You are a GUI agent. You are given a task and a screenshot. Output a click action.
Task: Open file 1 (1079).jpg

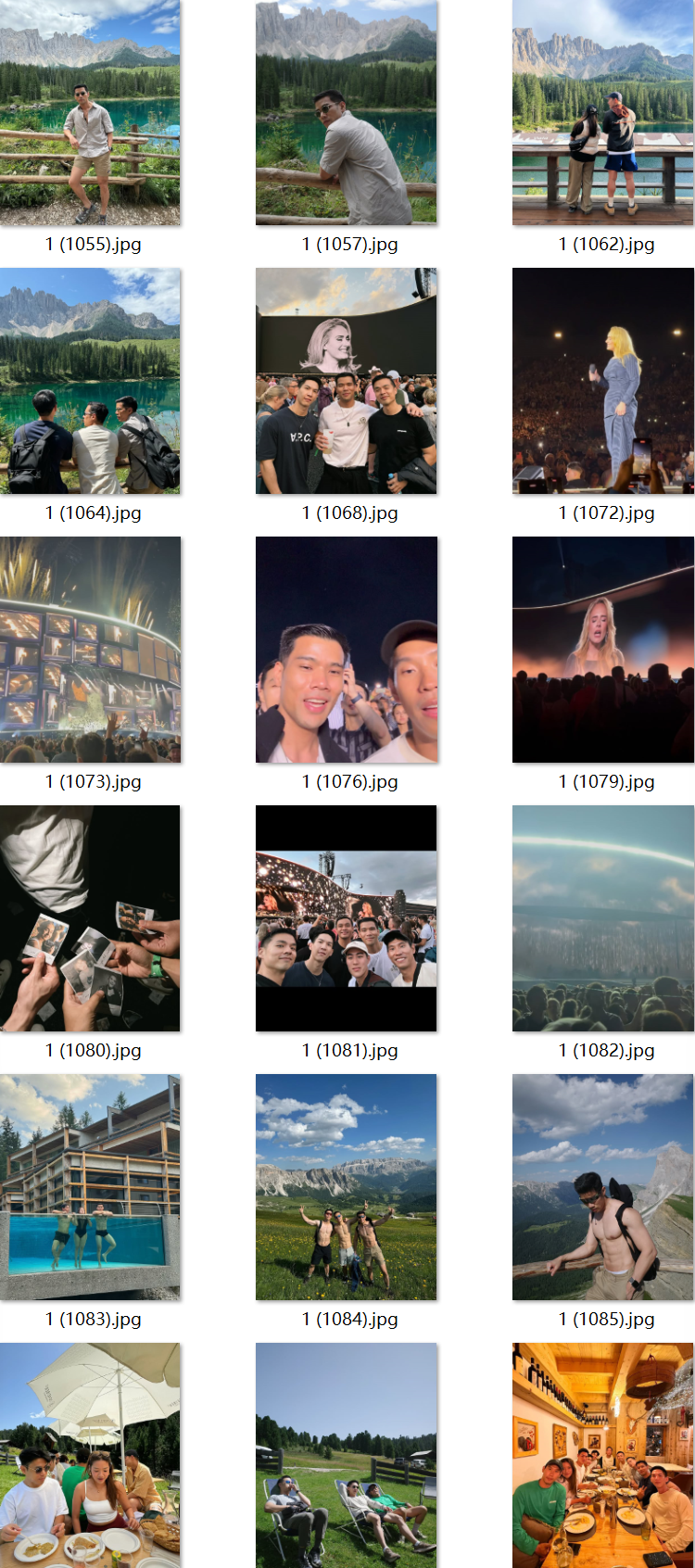[602, 650]
